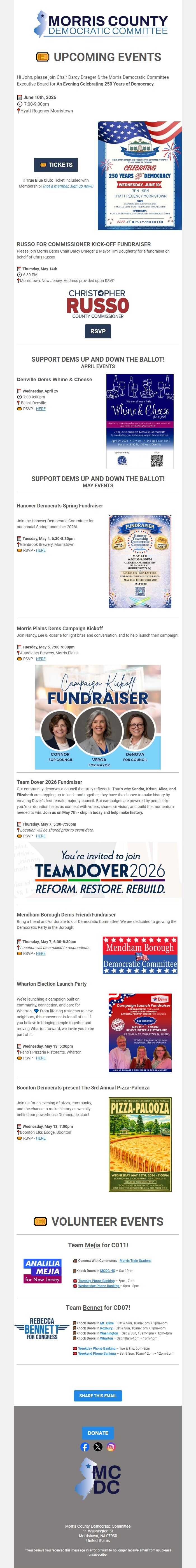The width and height of the screenshot is (196, 1568).
Task: Open RSVP HERE link for Team Dover Fundraiser
Action: point(41,836)
